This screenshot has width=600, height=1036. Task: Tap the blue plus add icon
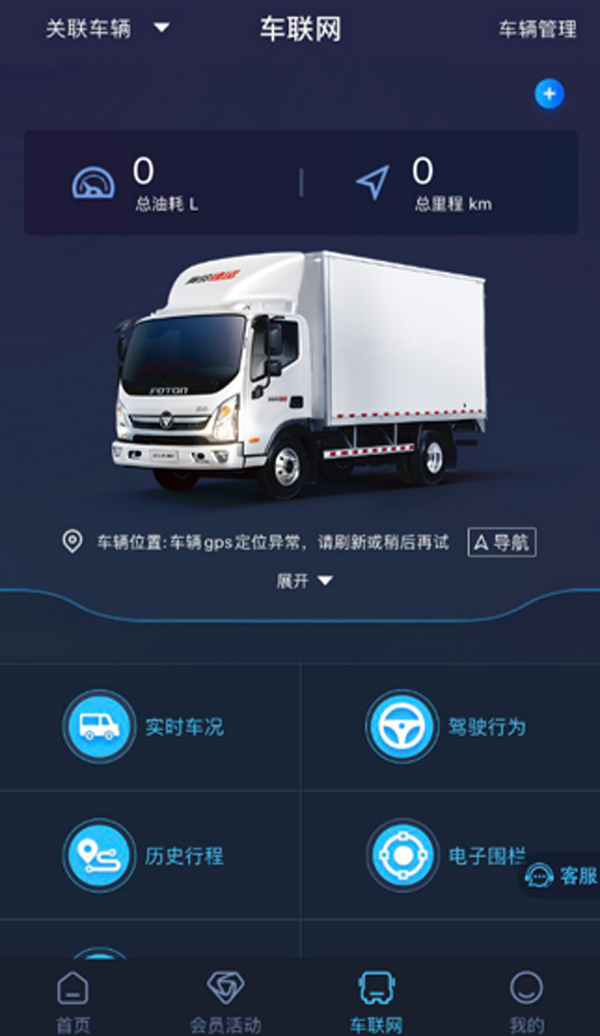(548, 95)
